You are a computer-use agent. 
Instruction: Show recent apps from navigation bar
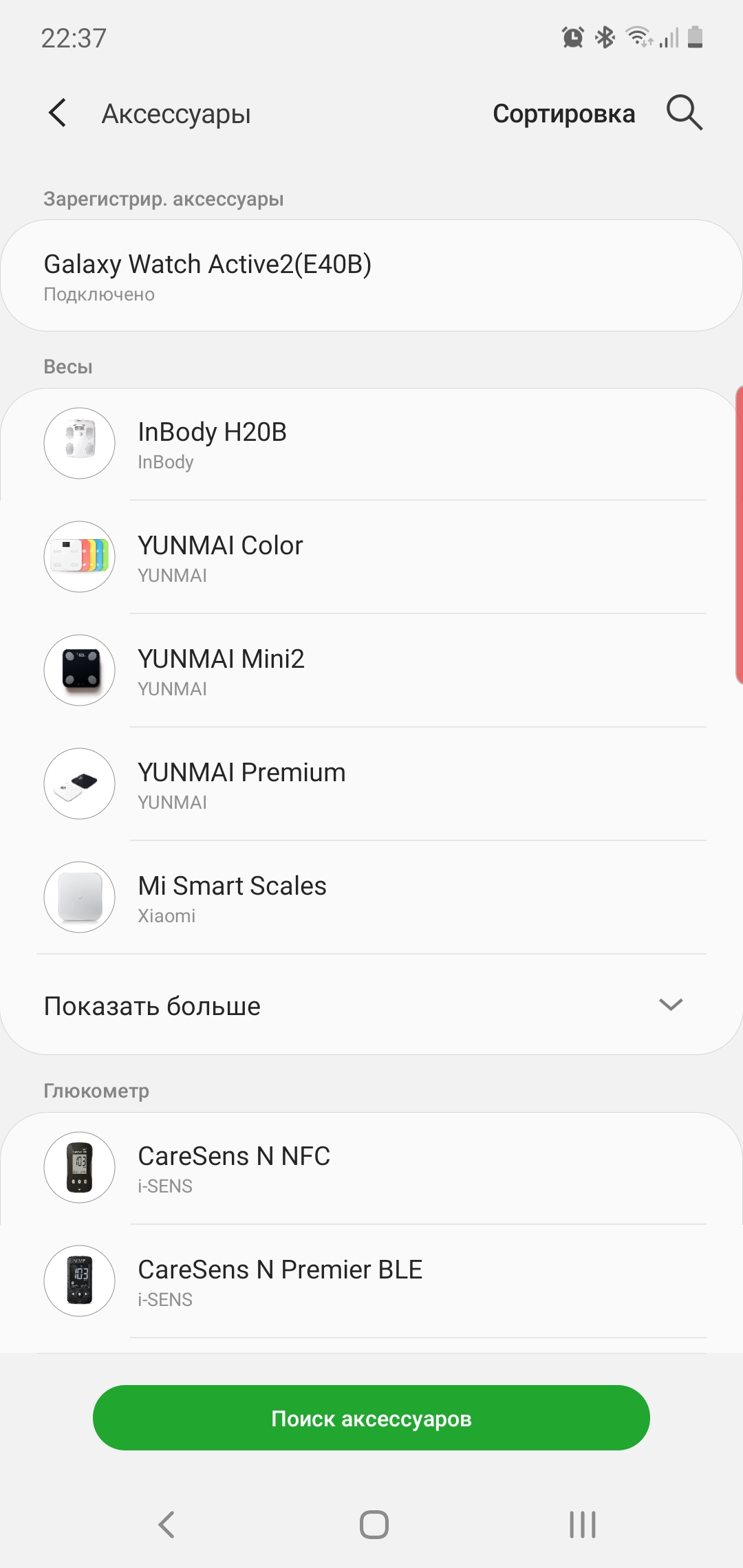582,1524
